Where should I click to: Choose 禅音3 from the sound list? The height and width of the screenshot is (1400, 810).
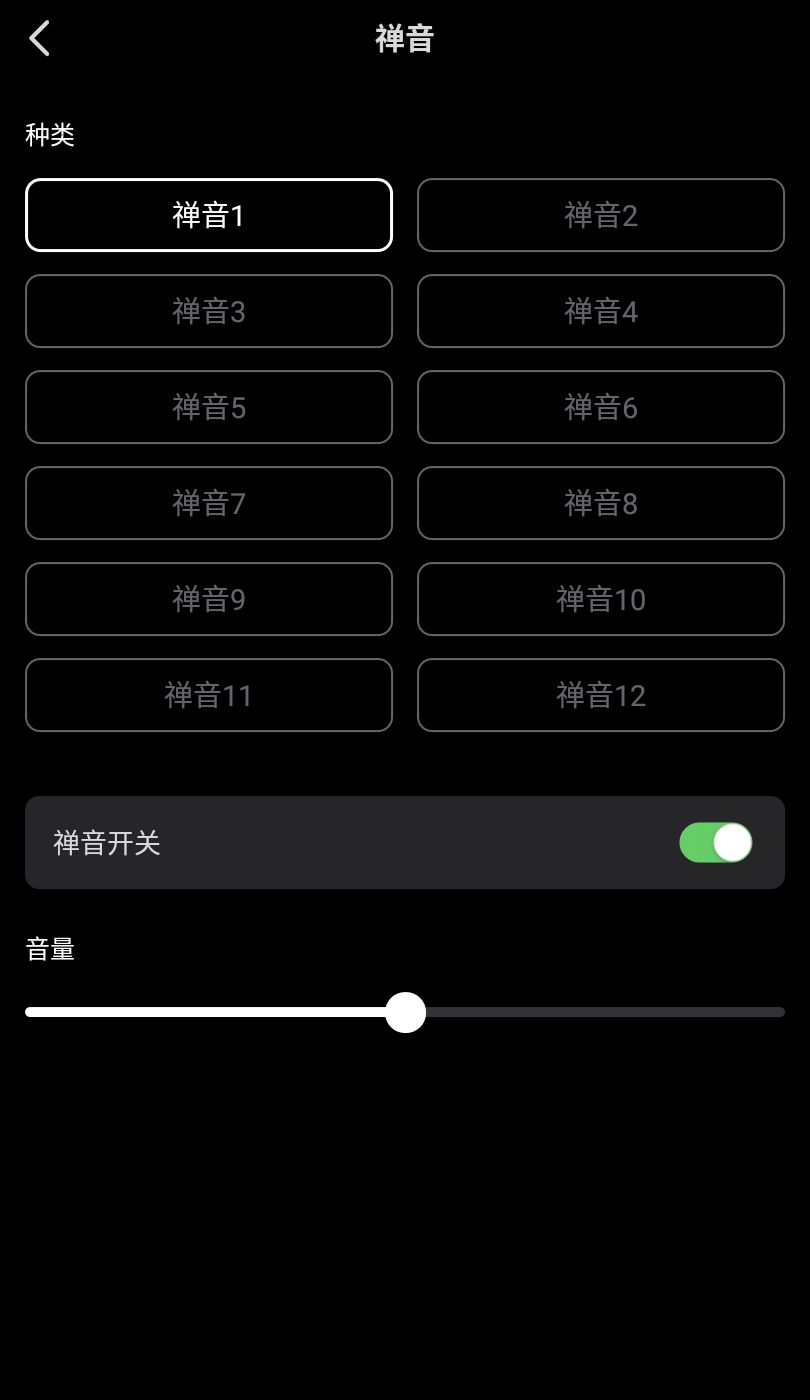pyautogui.click(x=209, y=311)
